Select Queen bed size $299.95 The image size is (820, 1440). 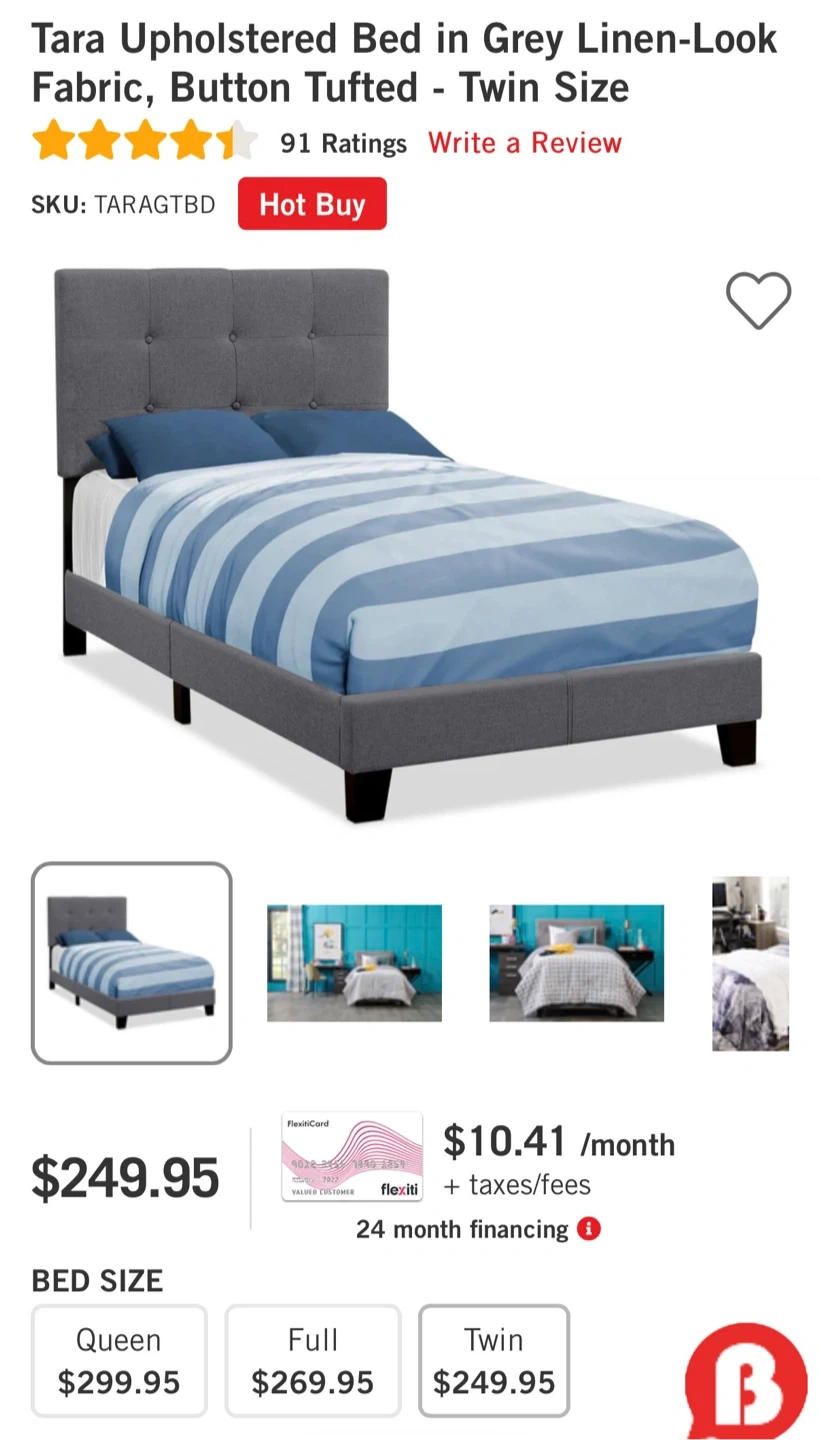pos(119,1360)
